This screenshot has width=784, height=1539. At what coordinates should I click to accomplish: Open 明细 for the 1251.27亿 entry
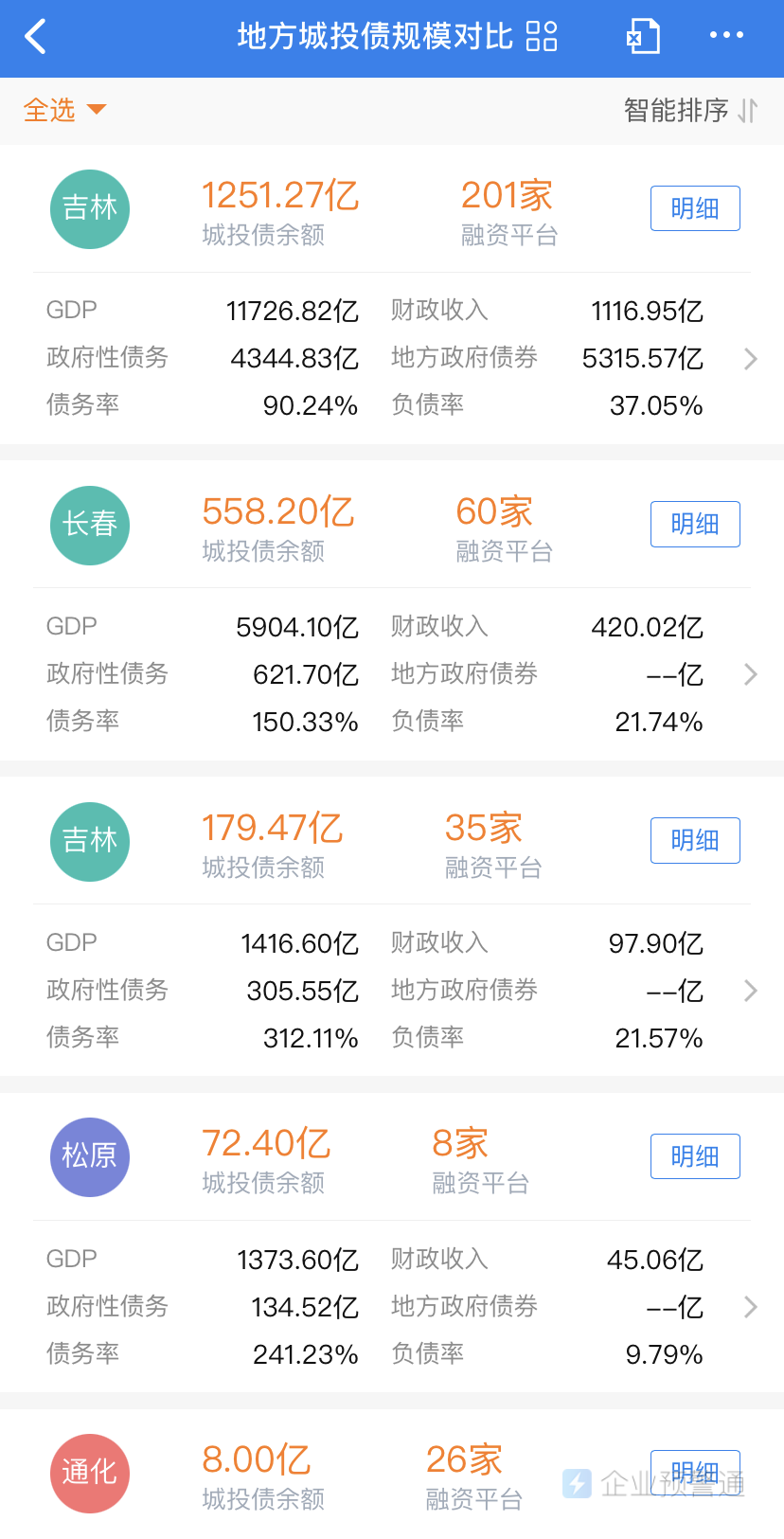(694, 208)
